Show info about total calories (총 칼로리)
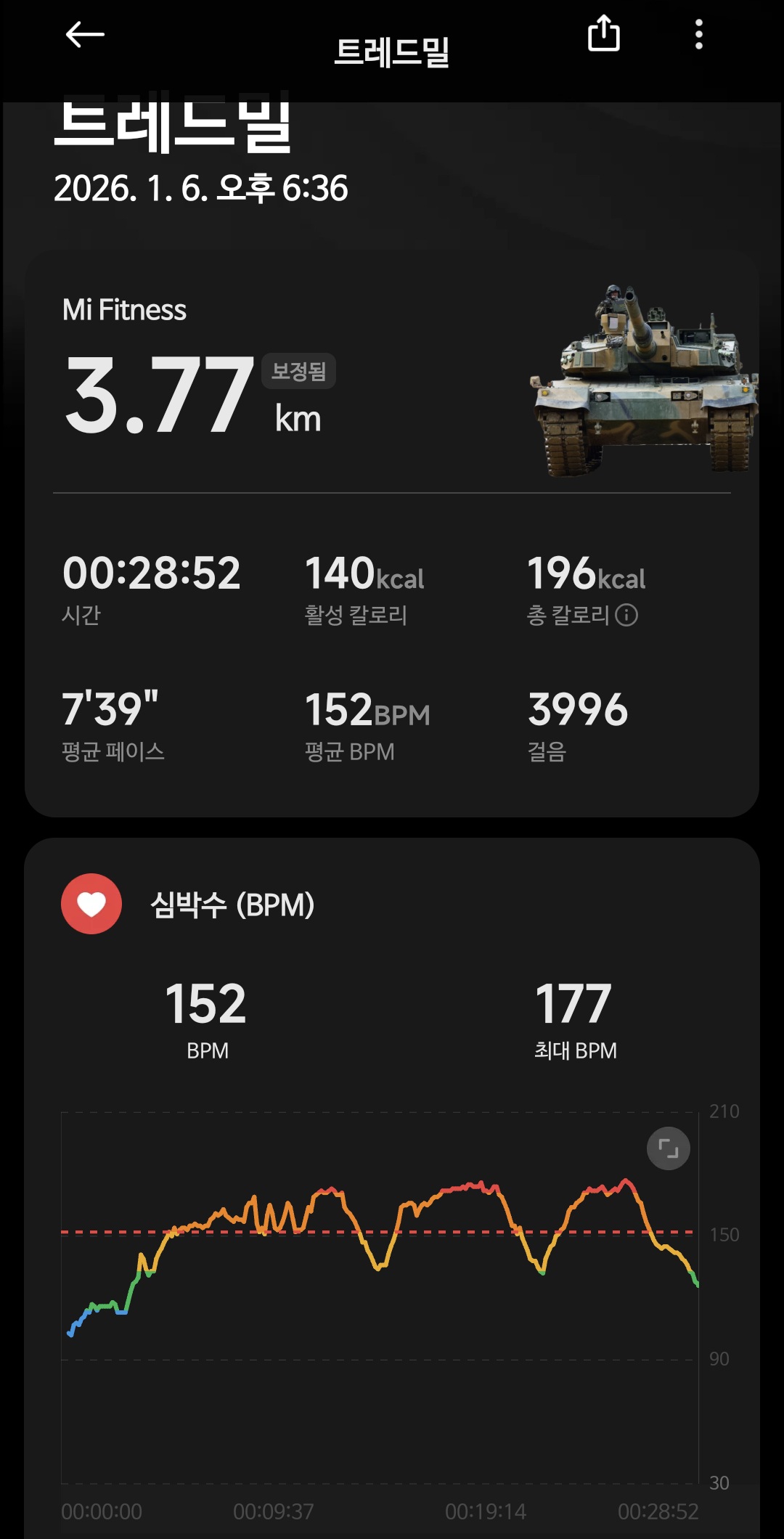This screenshot has width=784, height=1539. tap(626, 615)
